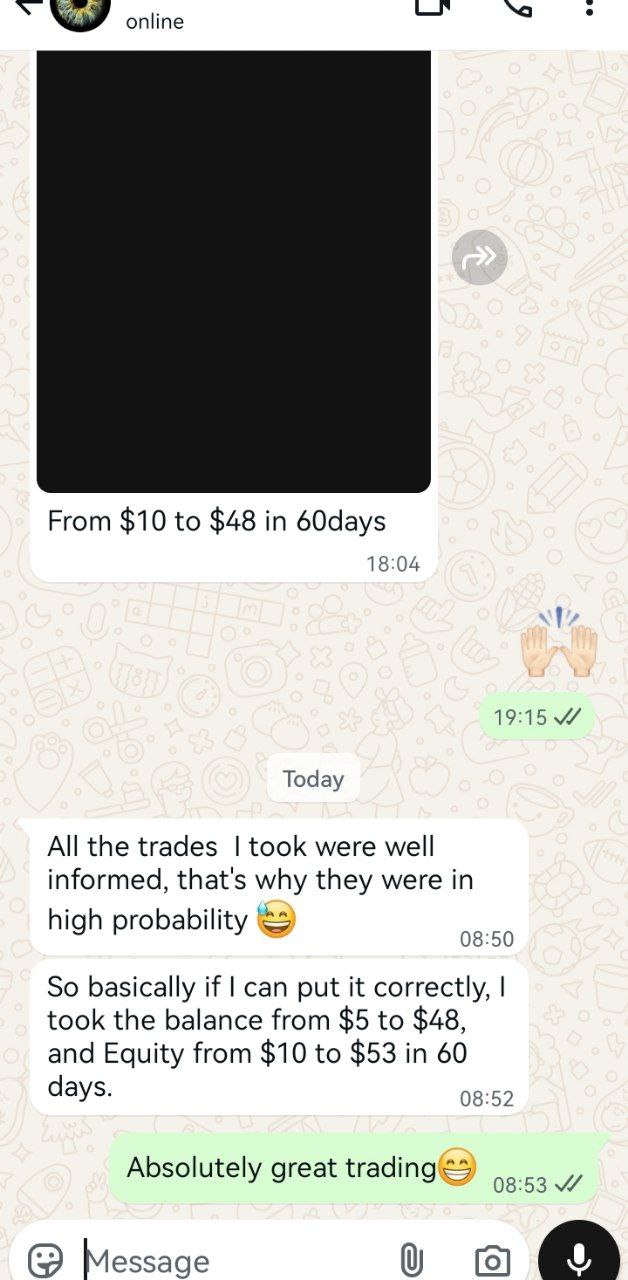628x1280 pixels.
Task: Attach a file with the paperclip
Action: (x=410, y=1260)
